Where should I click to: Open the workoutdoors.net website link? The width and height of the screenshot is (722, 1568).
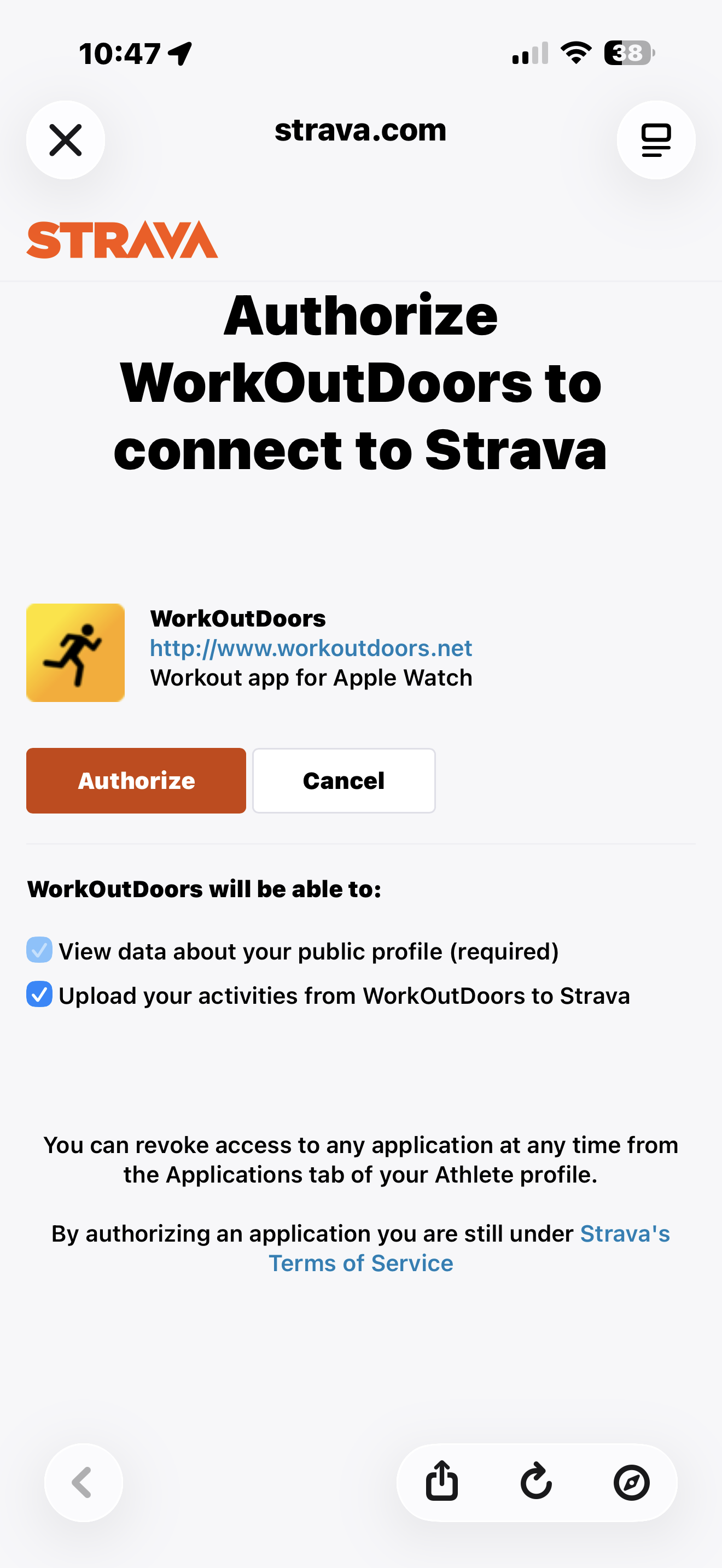tap(311, 648)
